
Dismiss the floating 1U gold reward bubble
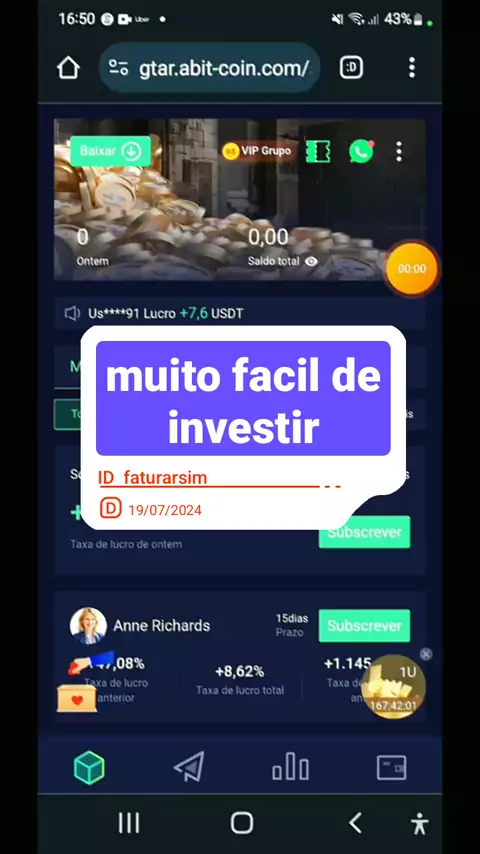[x=426, y=655]
